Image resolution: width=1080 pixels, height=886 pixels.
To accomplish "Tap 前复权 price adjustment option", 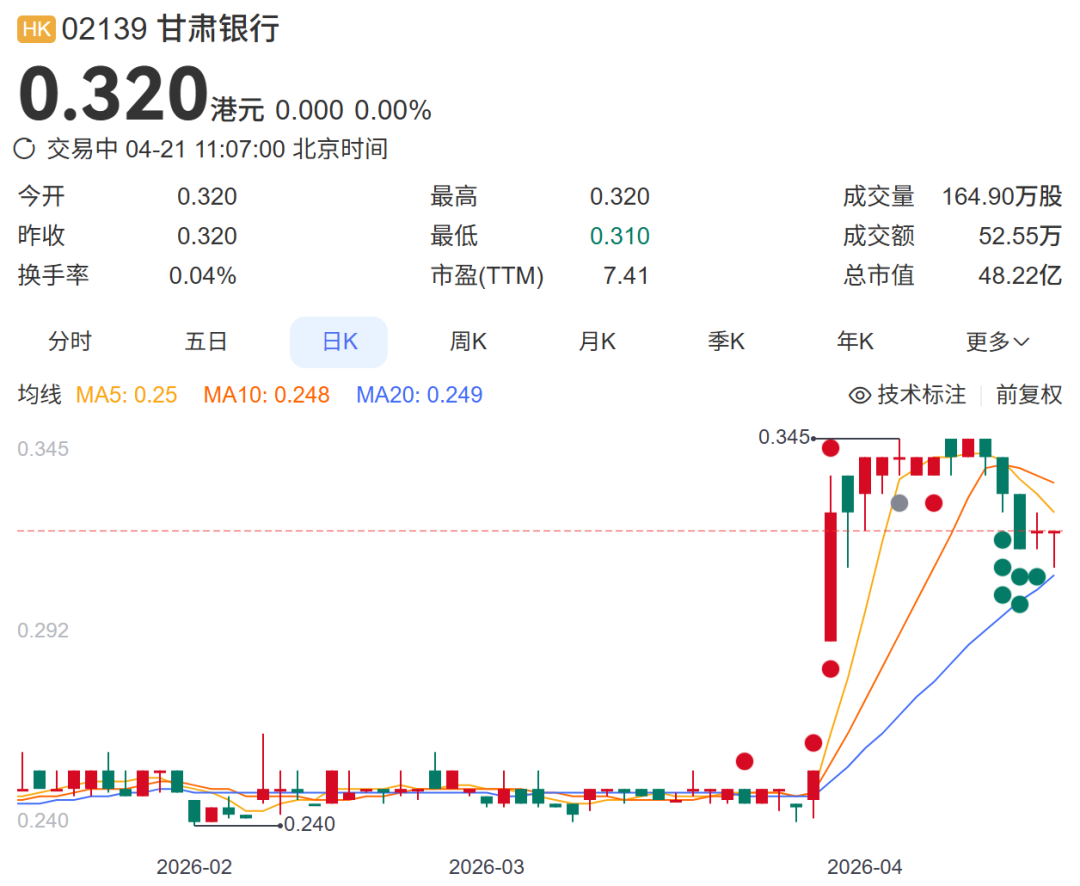I will click(1028, 395).
